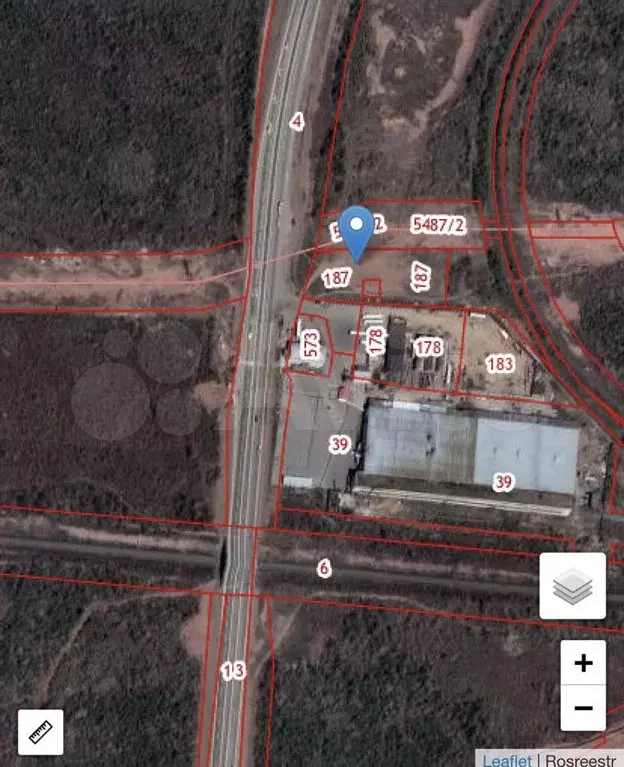This screenshot has height=767, width=624.
Task: Zoom out of the map
Action: 583,709
